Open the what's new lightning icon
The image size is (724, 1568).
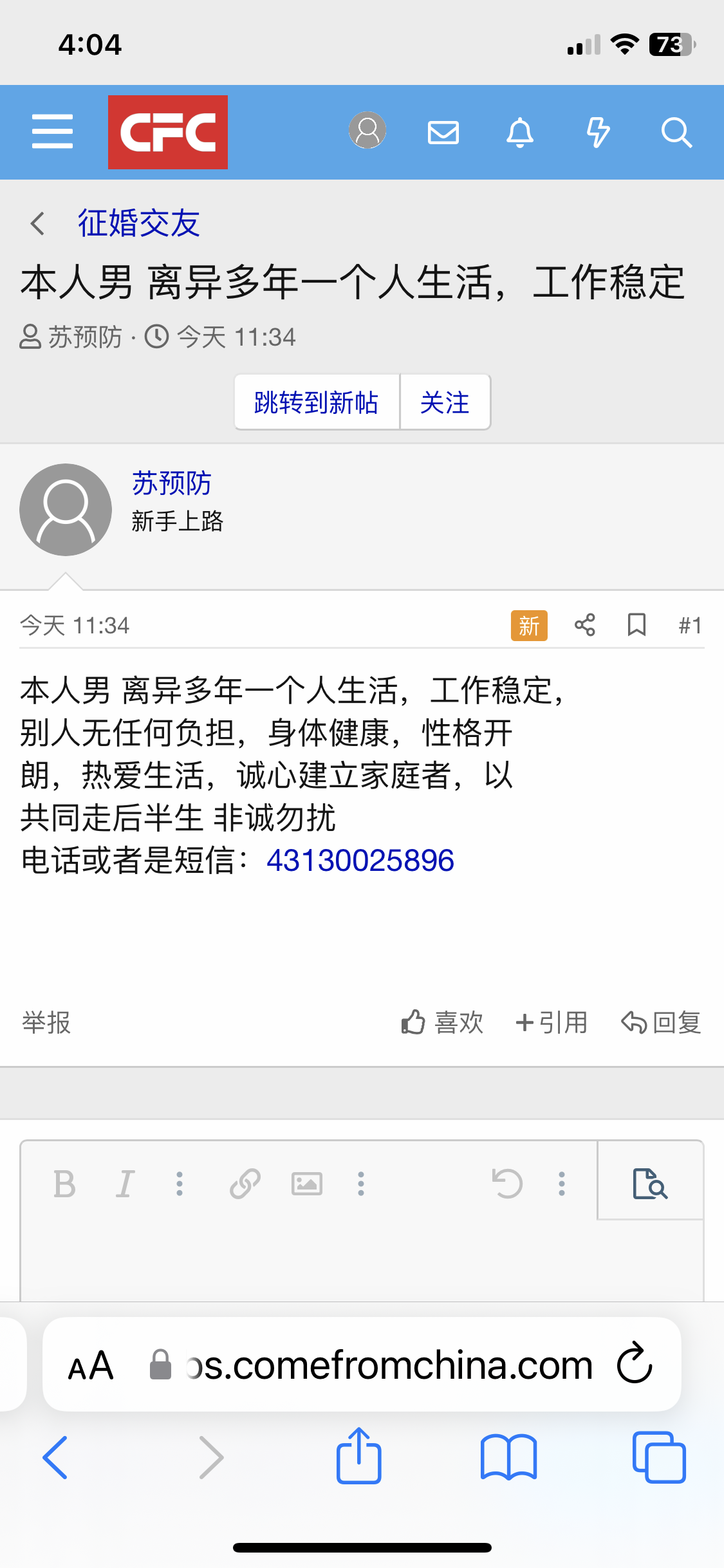(598, 133)
